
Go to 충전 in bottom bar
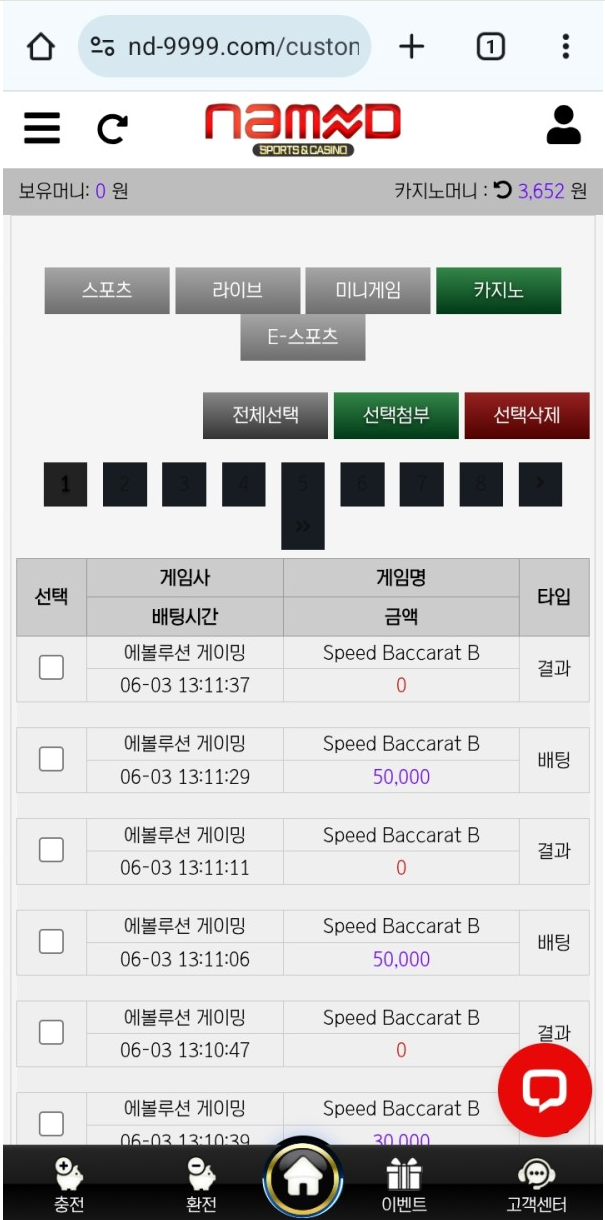click(x=69, y=1185)
